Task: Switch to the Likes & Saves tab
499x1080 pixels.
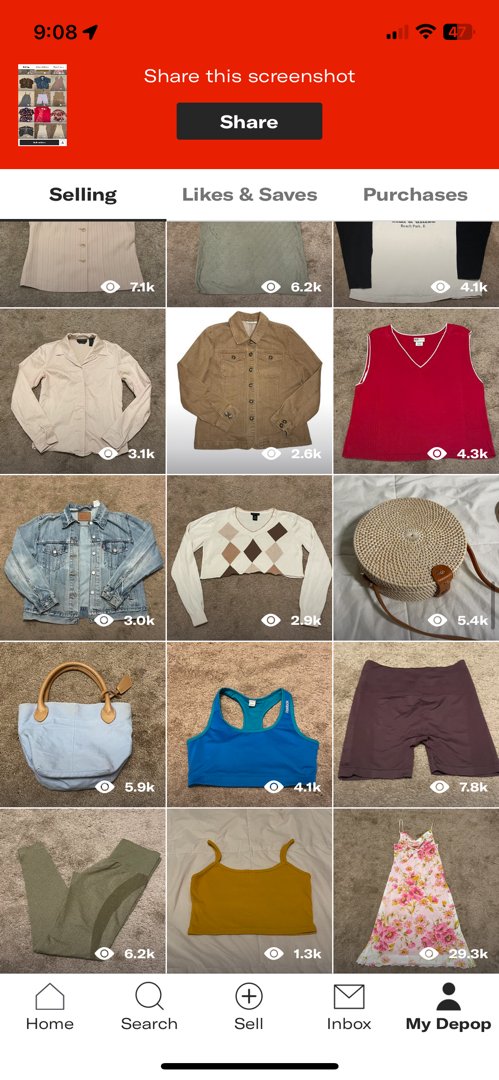Action: (x=250, y=195)
